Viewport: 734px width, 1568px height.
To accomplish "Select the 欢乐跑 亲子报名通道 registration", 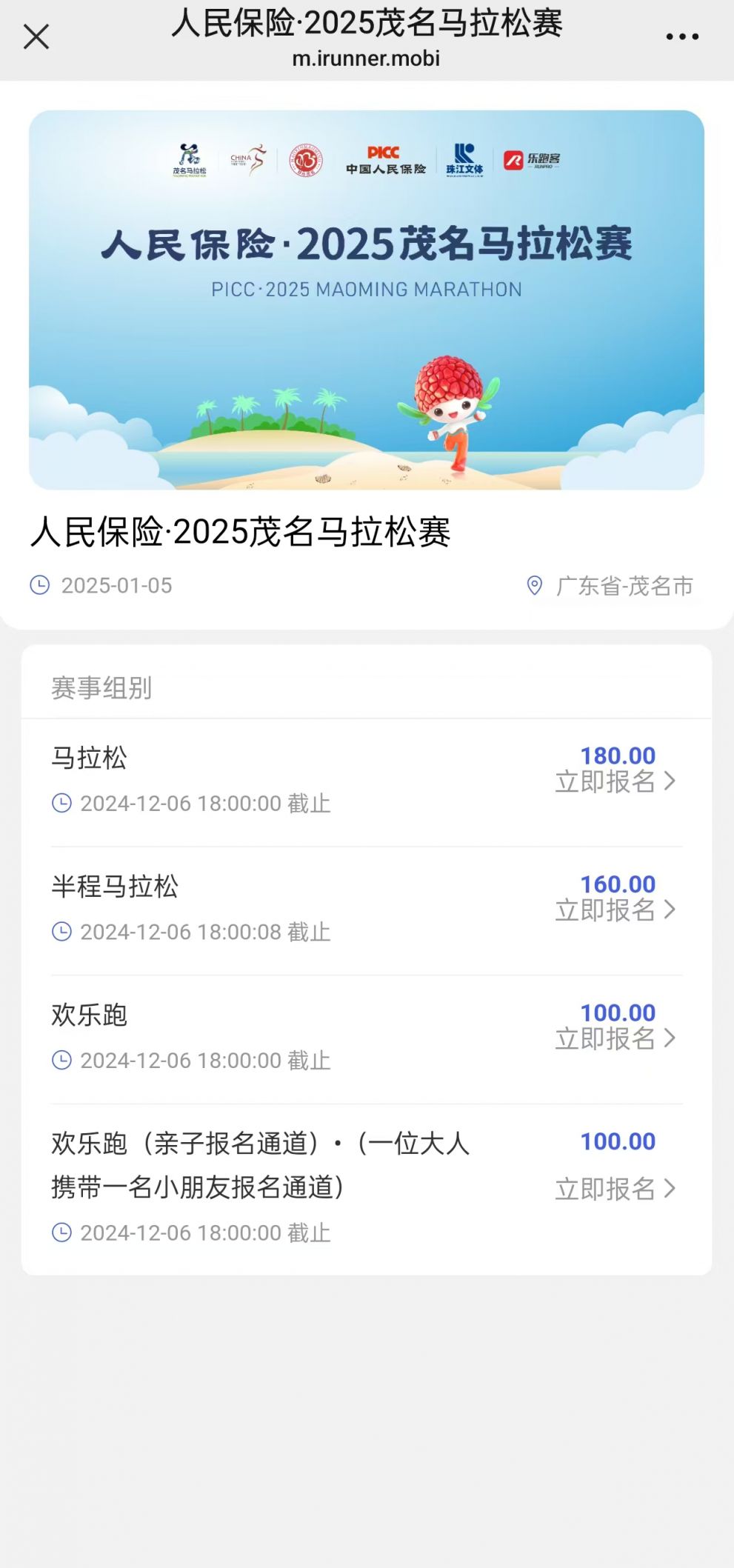I will point(615,1189).
